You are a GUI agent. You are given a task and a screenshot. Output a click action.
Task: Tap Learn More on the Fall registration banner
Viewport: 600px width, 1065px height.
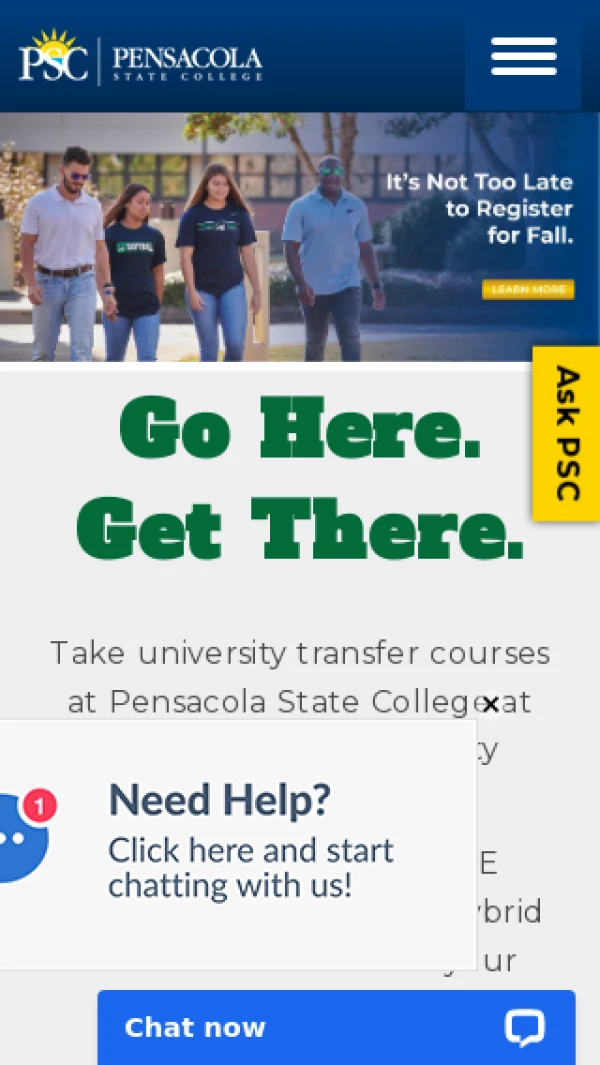click(528, 290)
